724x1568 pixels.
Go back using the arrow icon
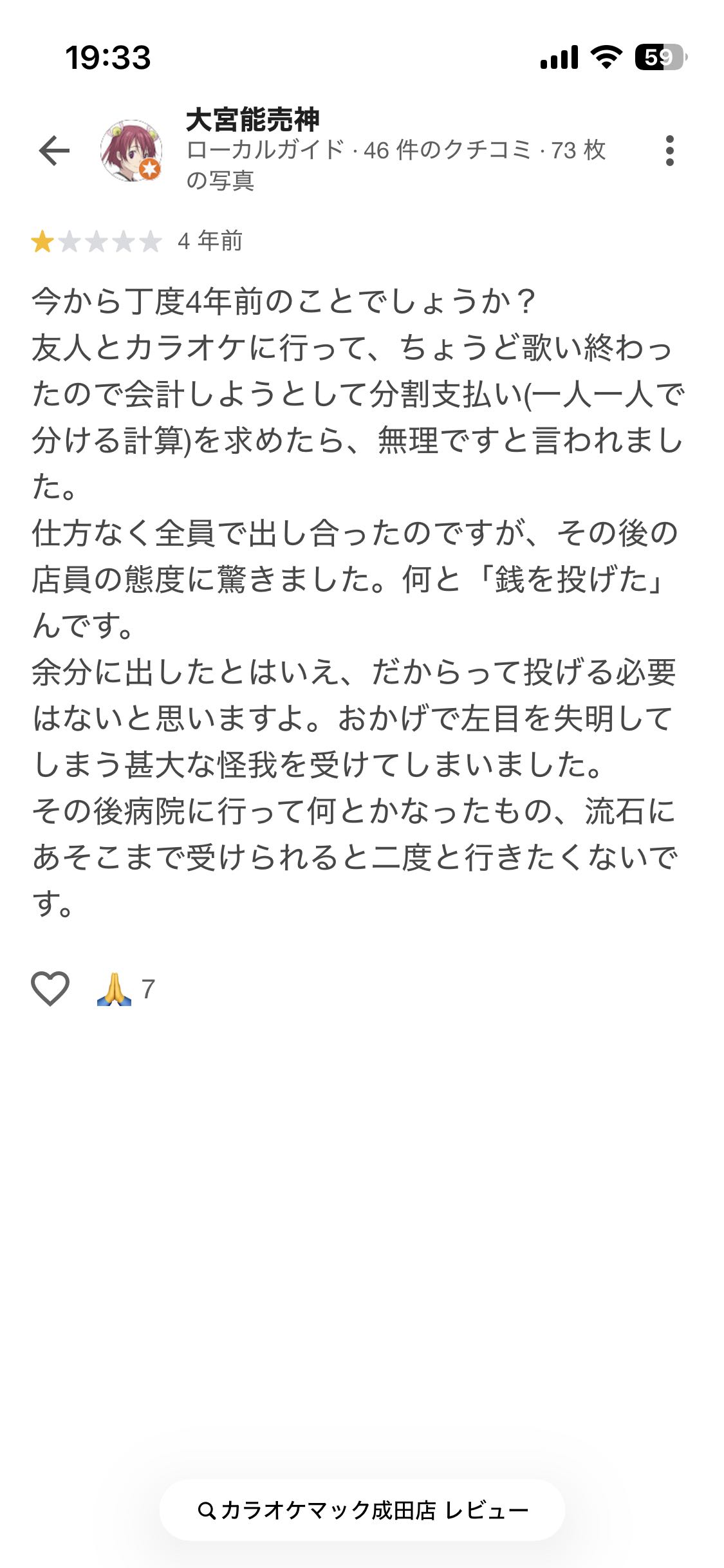pos(54,151)
